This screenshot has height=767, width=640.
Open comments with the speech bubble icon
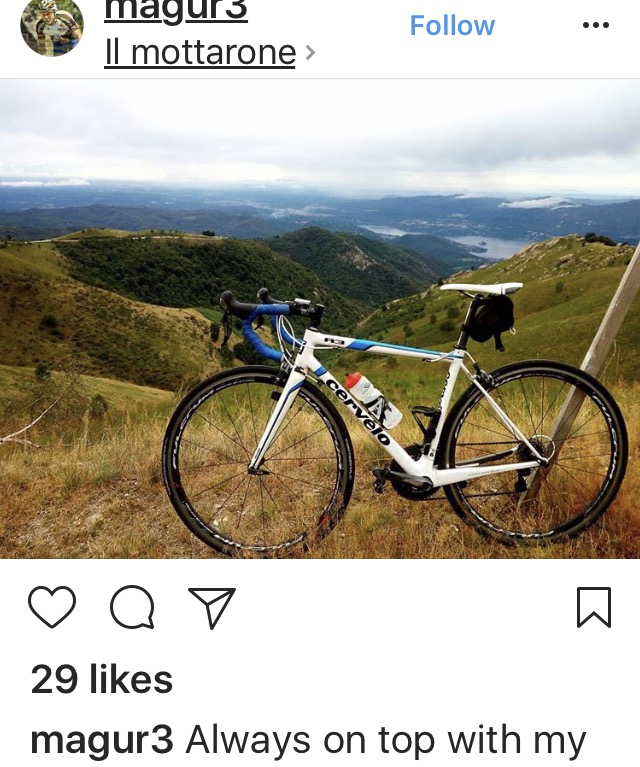tap(132, 607)
